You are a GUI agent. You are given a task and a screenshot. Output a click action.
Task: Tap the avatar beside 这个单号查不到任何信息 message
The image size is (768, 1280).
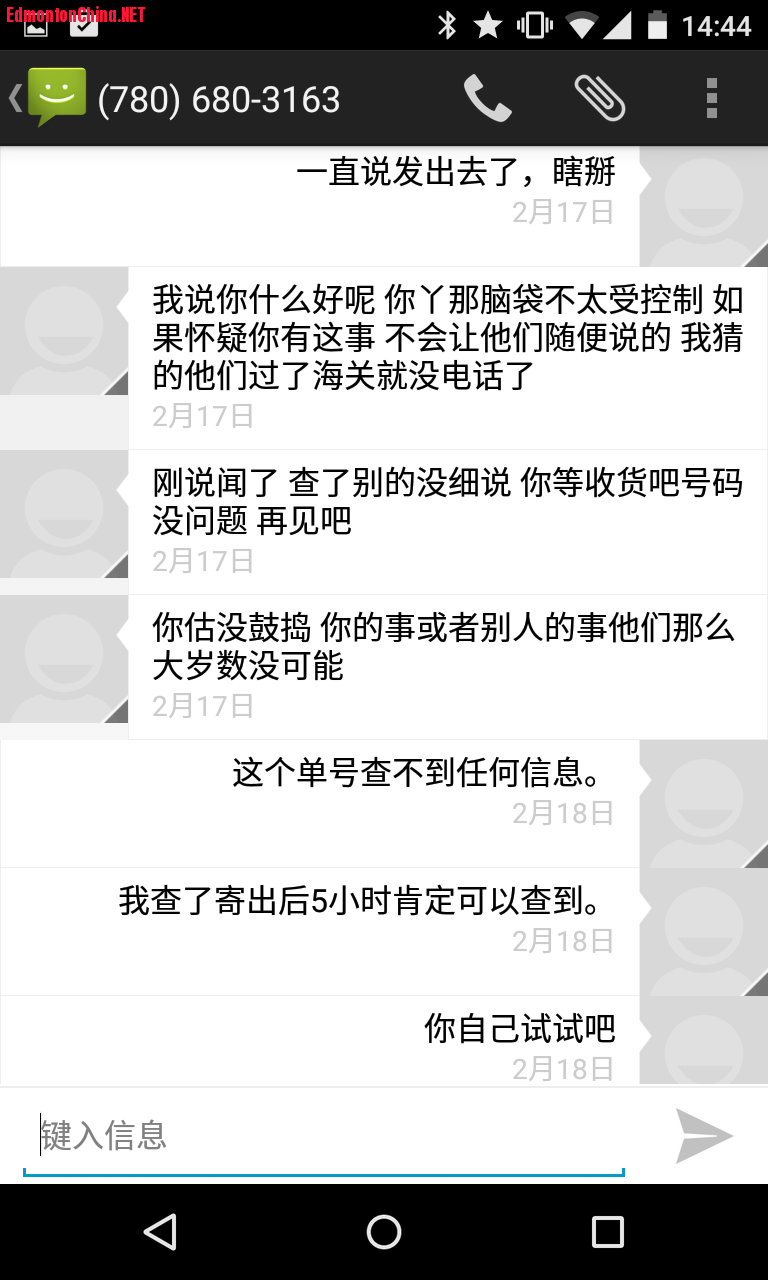pos(703,804)
